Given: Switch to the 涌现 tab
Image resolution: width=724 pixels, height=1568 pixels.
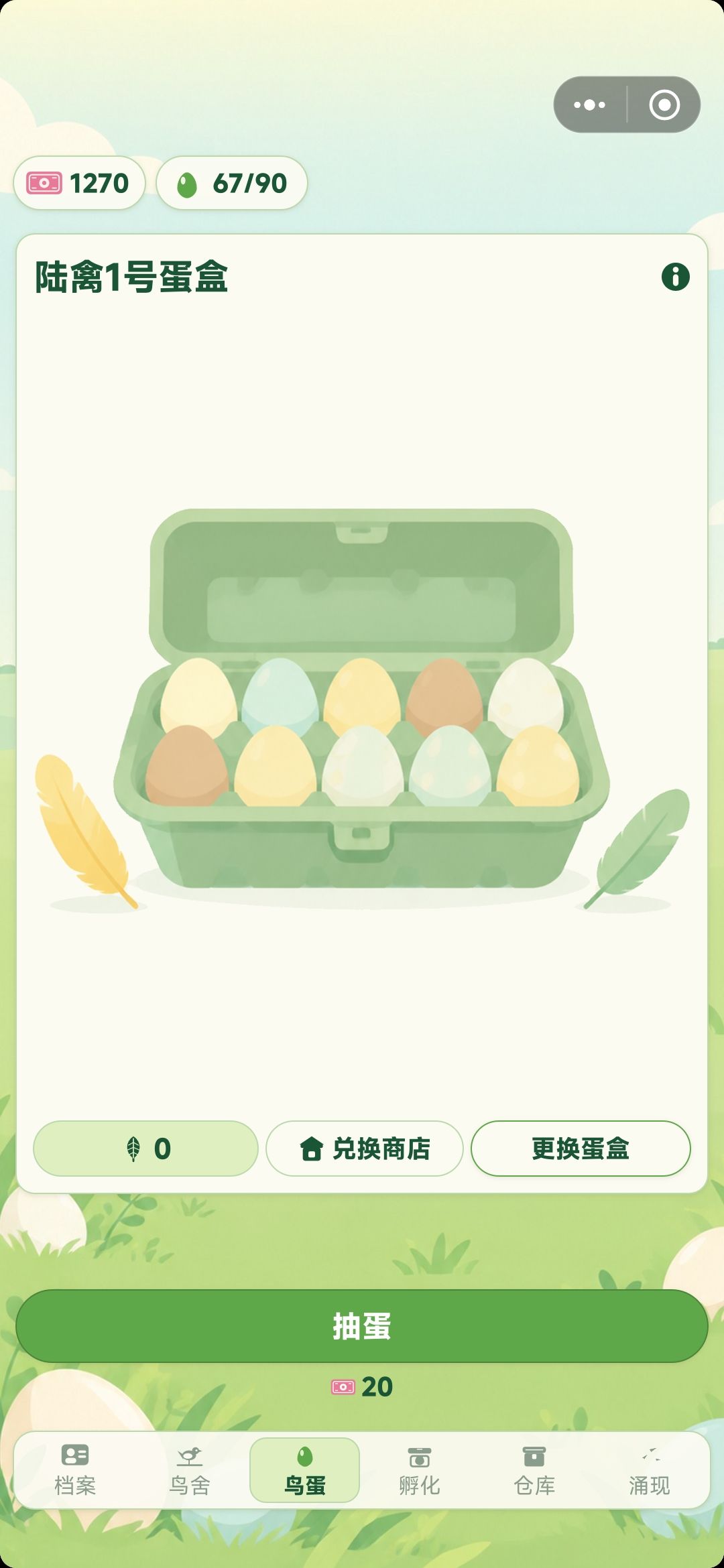Looking at the screenshot, I should tap(649, 1470).
